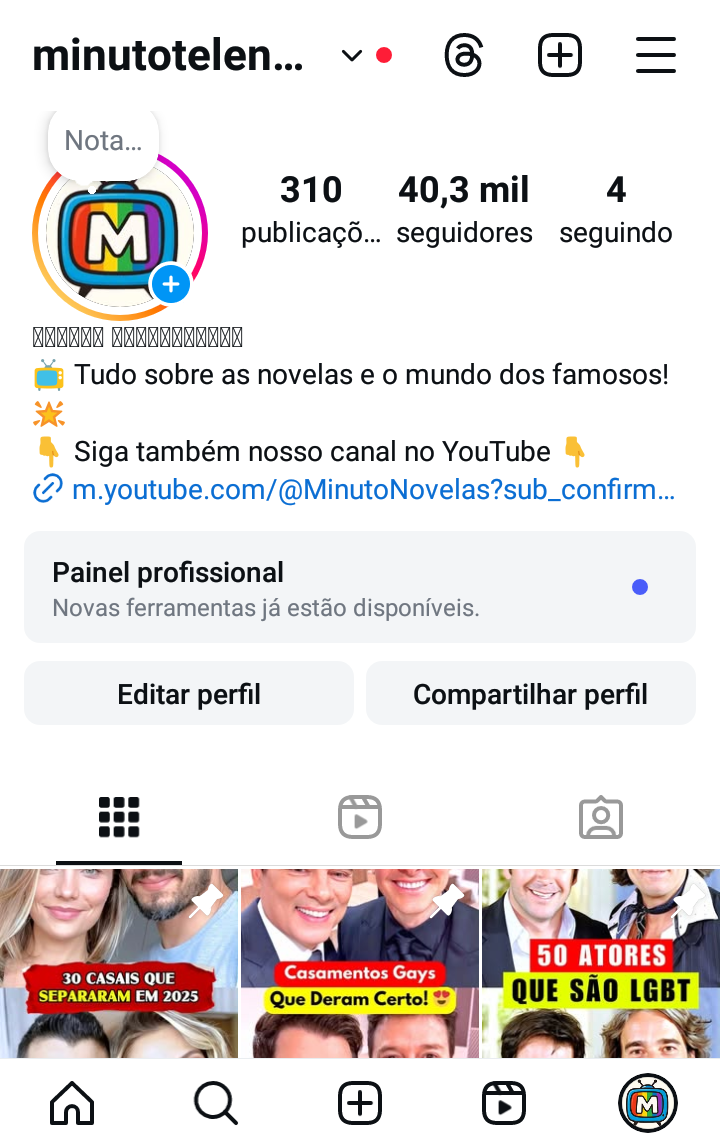View the 4 seguindo list

pos(615,208)
